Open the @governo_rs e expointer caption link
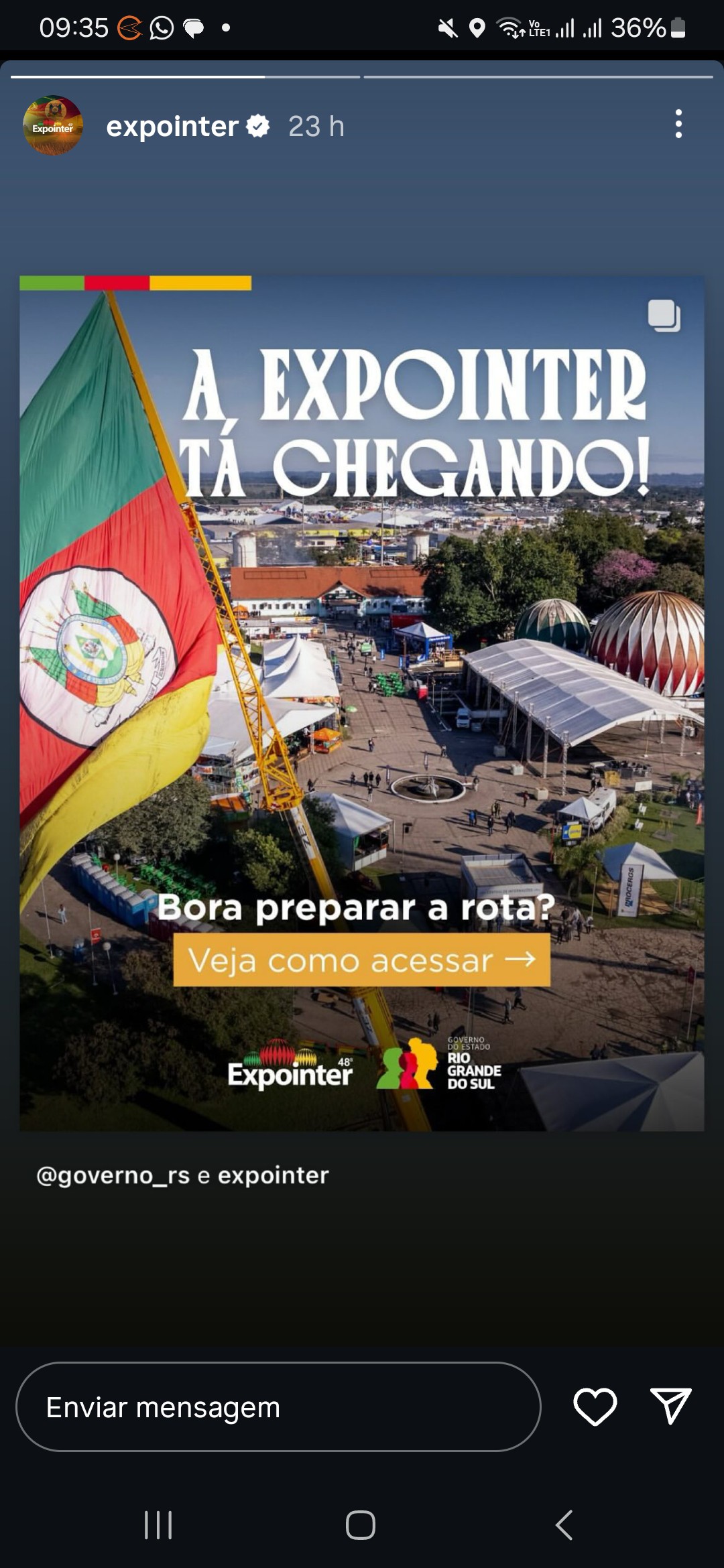The width and height of the screenshot is (724, 1568). [182, 1175]
